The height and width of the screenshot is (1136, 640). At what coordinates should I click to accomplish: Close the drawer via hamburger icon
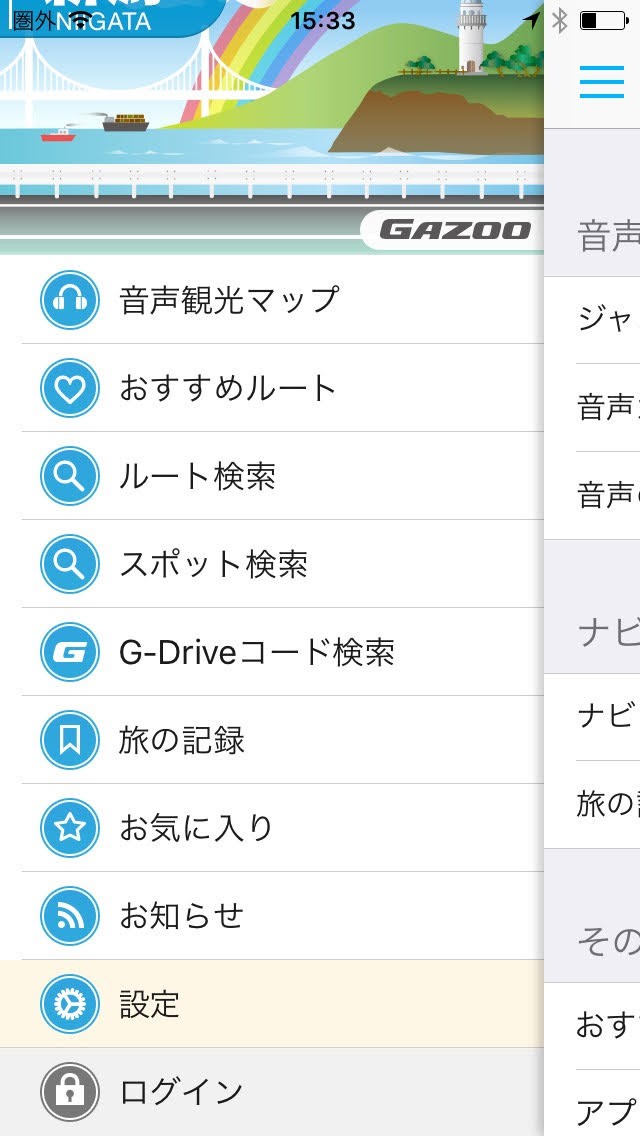pos(602,82)
